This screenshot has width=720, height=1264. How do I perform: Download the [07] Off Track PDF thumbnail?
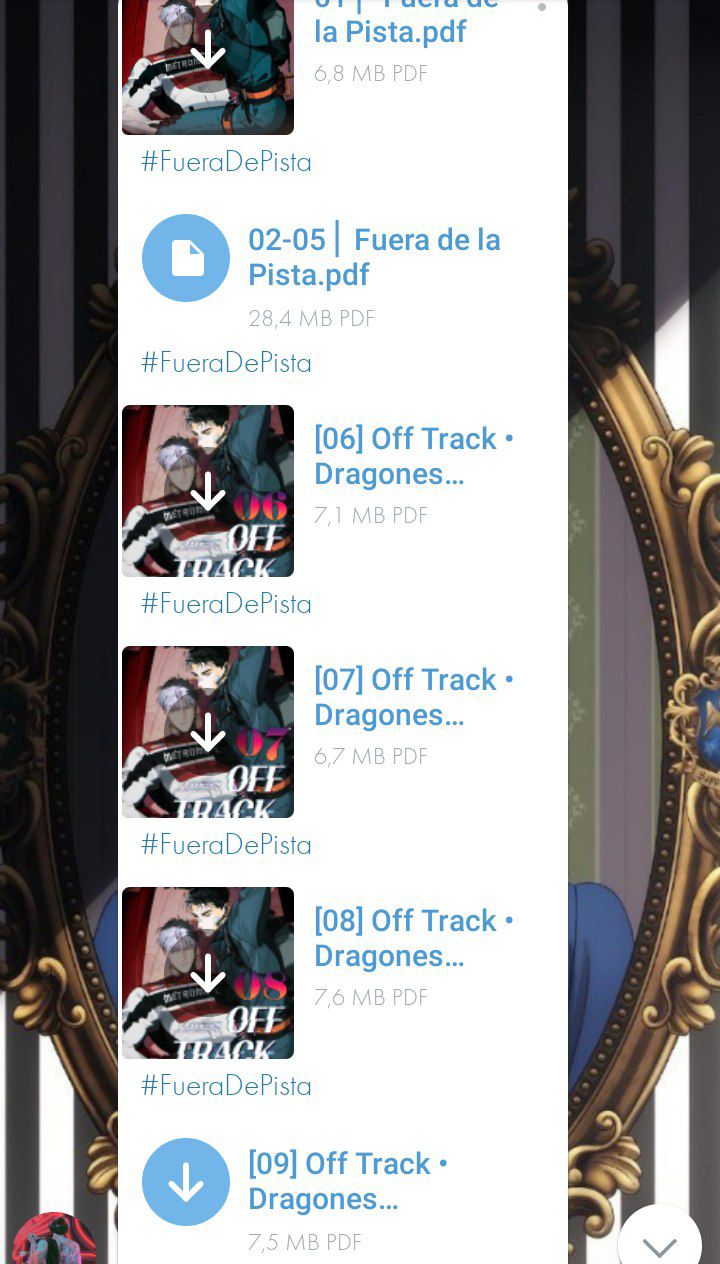(208, 732)
